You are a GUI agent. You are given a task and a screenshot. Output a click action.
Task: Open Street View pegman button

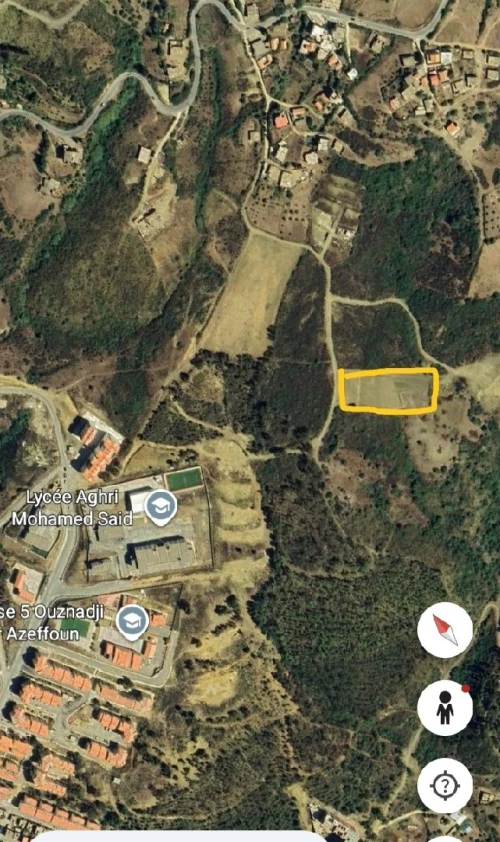[x=445, y=708]
